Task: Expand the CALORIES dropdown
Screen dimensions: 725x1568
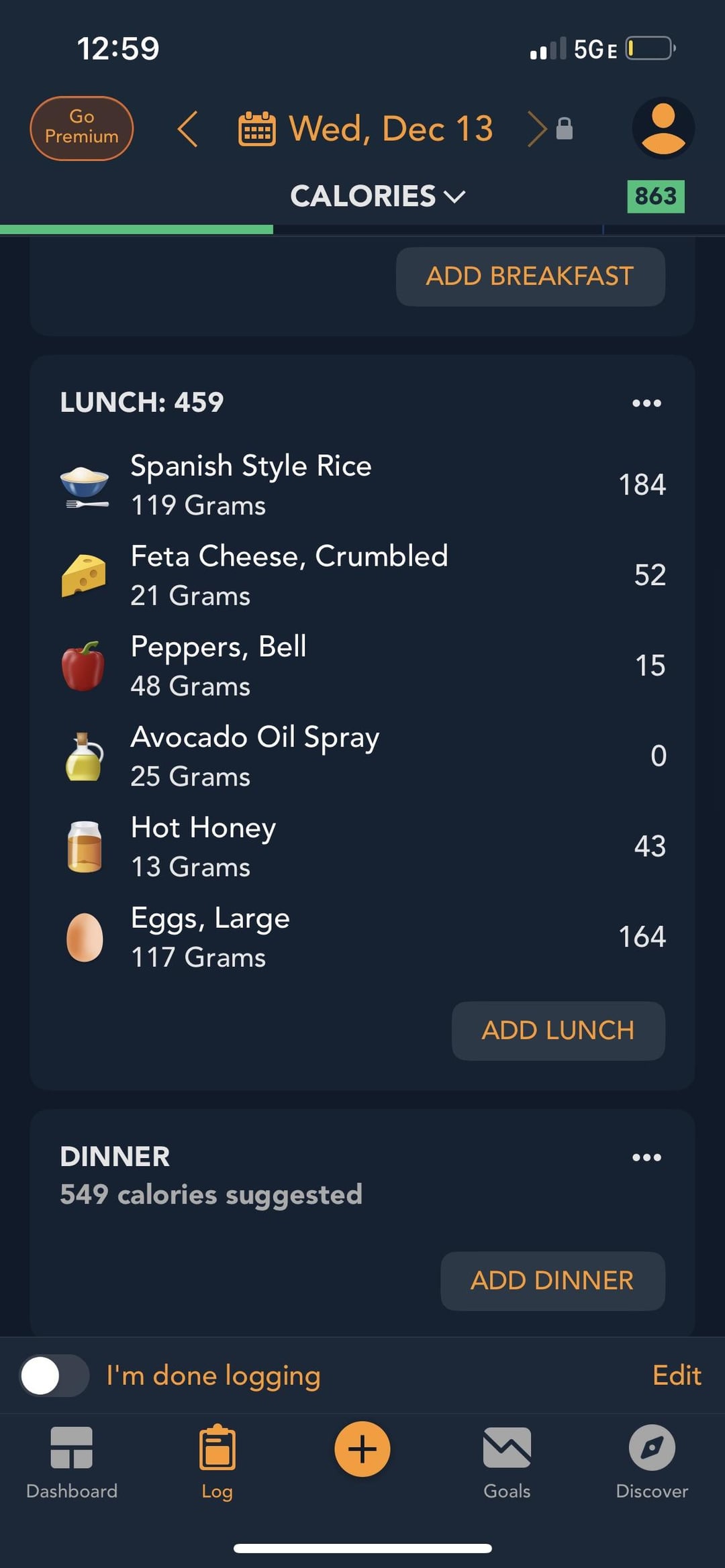Action: pyautogui.click(x=378, y=196)
